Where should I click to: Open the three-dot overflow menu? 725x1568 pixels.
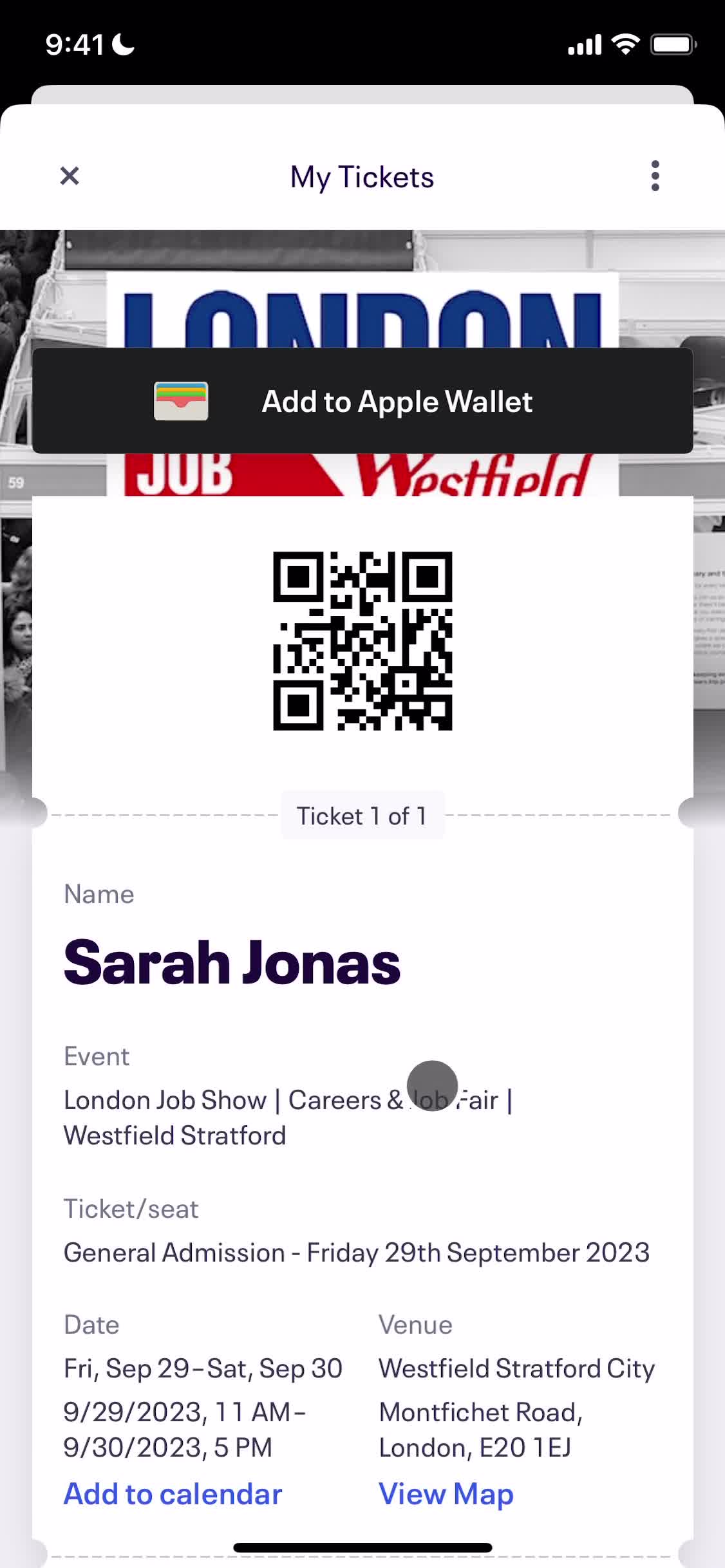click(x=655, y=176)
